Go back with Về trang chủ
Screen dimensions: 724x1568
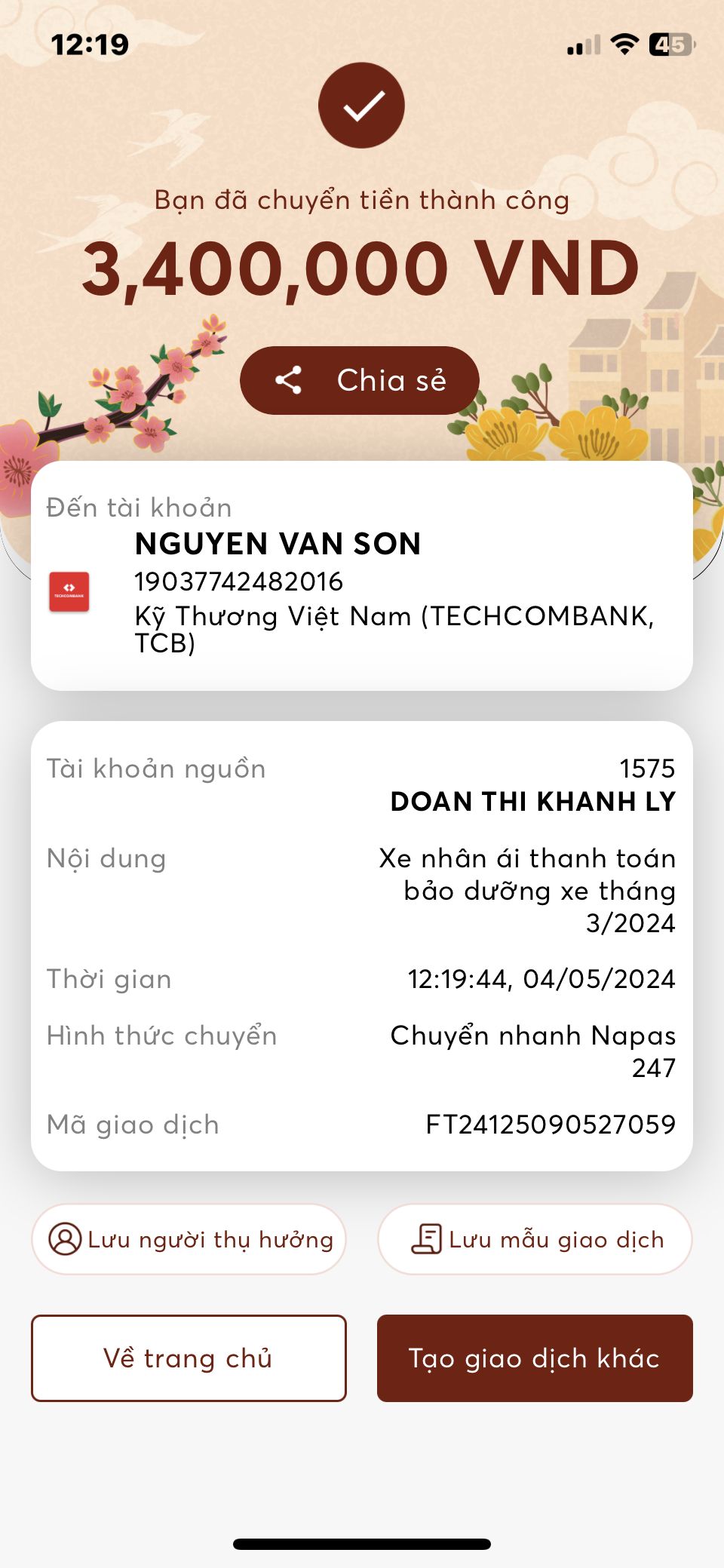coord(189,1358)
